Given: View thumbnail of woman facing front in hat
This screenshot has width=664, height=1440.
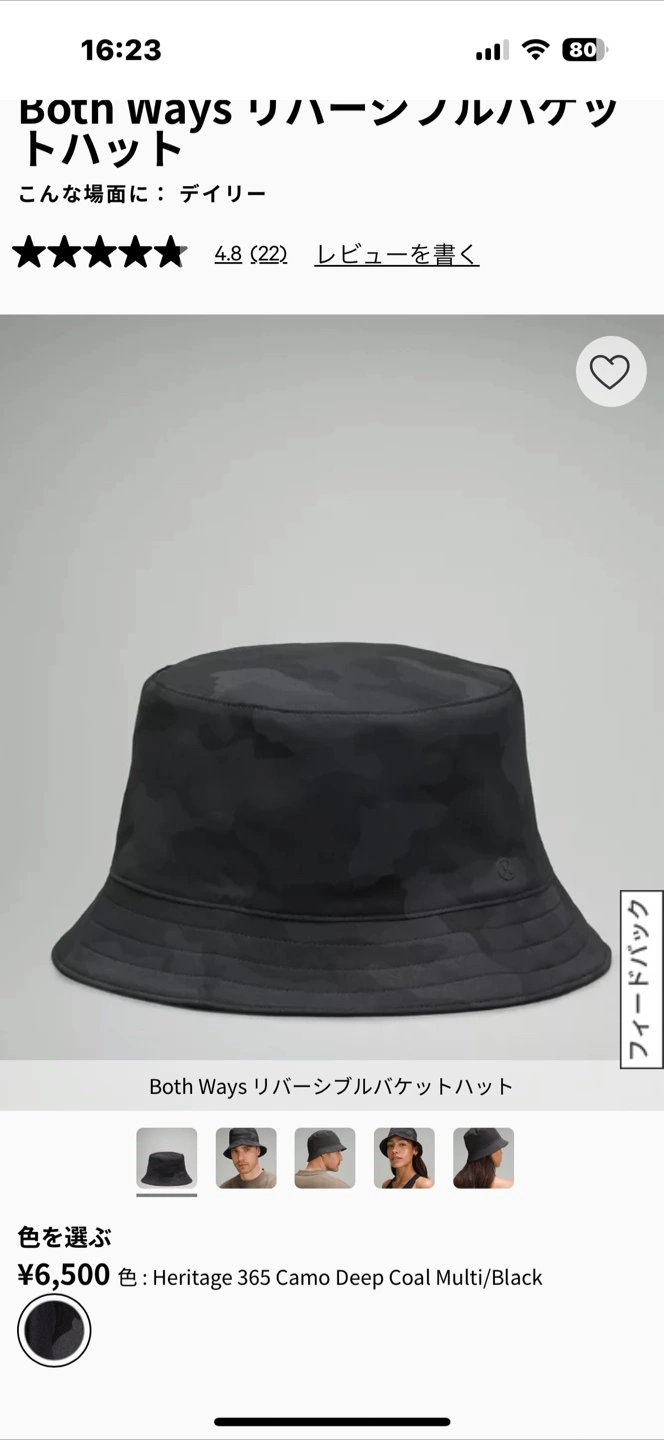Looking at the screenshot, I should click(x=404, y=1158).
